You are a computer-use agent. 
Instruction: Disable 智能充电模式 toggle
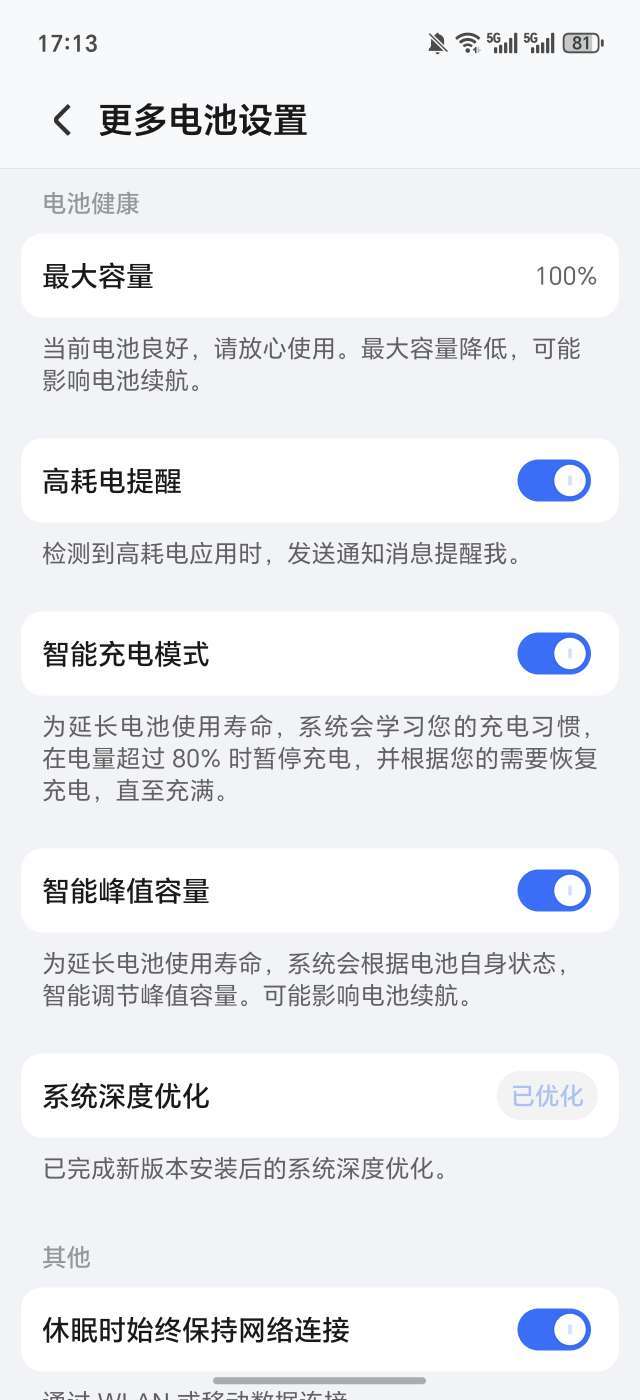[554, 654]
